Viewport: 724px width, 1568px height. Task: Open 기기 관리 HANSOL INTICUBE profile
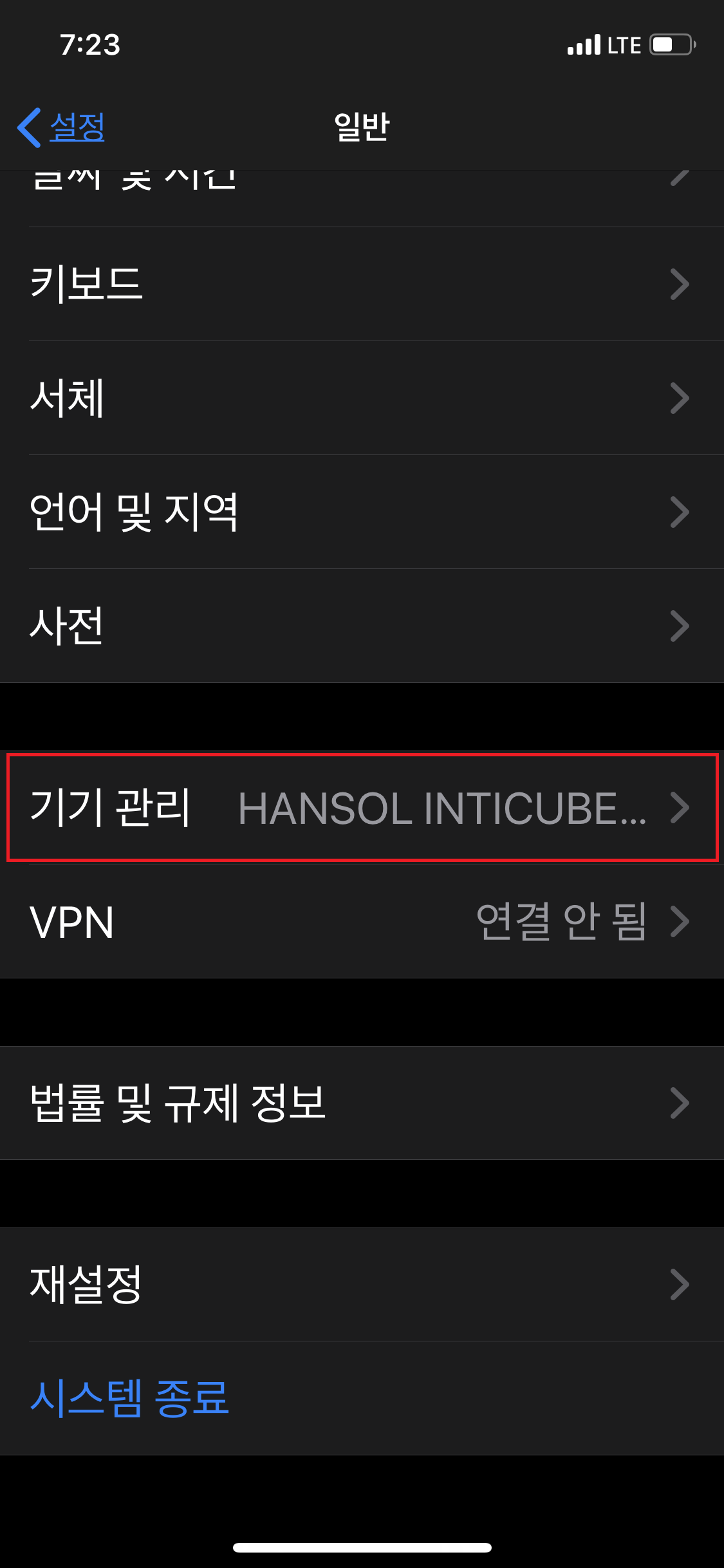point(360,807)
